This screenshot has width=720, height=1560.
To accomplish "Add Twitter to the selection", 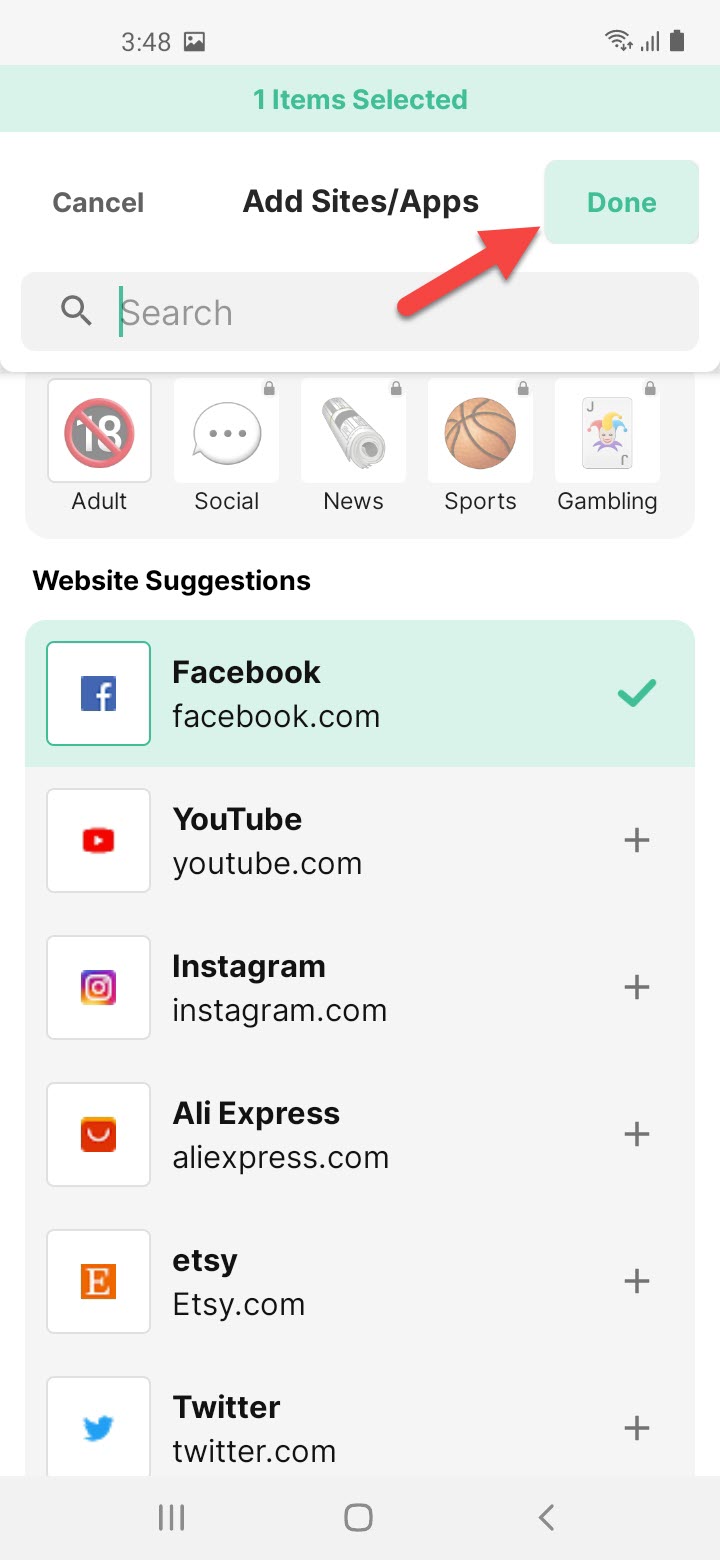I will (636, 1428).
